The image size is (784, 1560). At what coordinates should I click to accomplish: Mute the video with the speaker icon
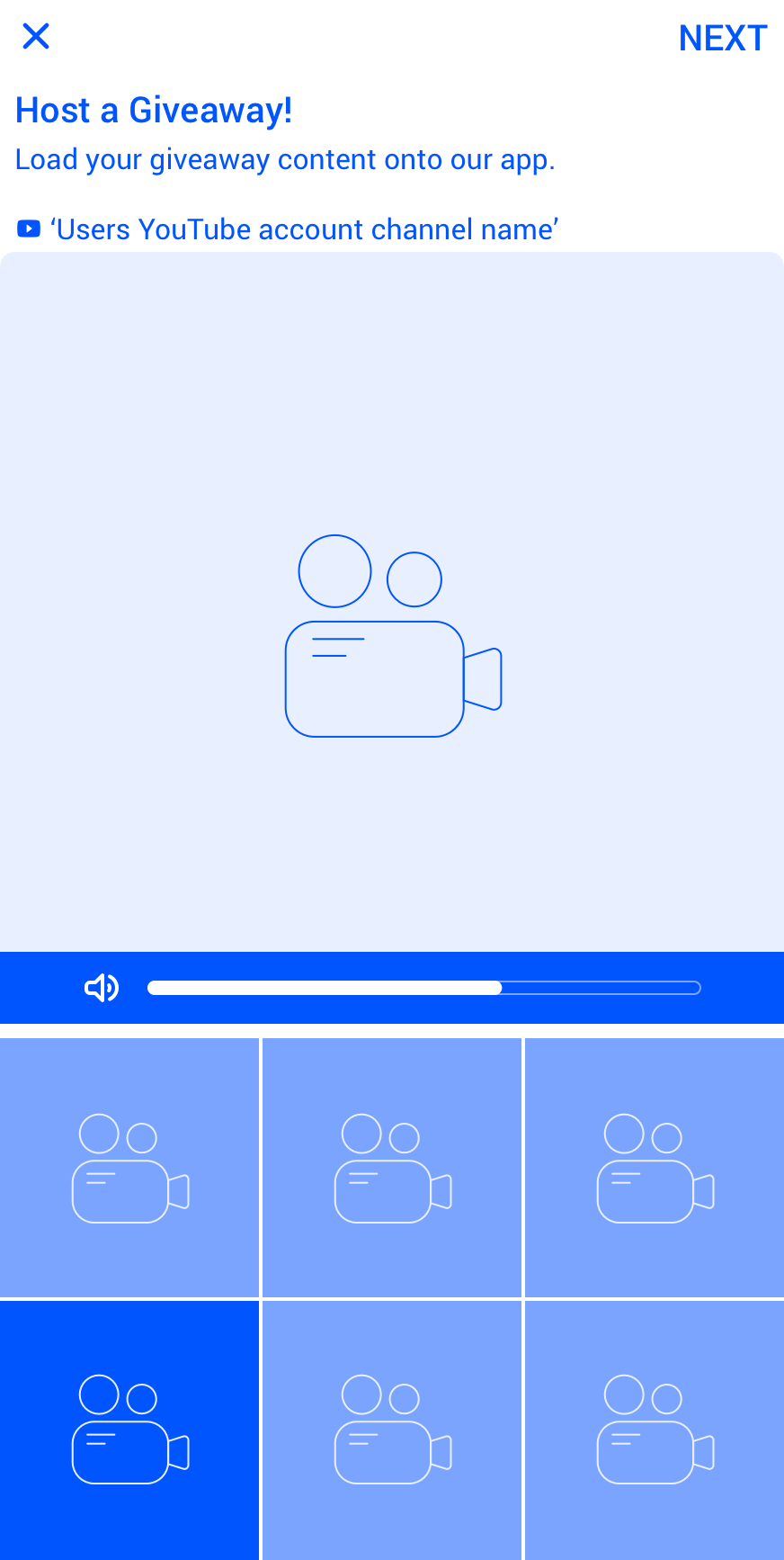pos(102,988)
